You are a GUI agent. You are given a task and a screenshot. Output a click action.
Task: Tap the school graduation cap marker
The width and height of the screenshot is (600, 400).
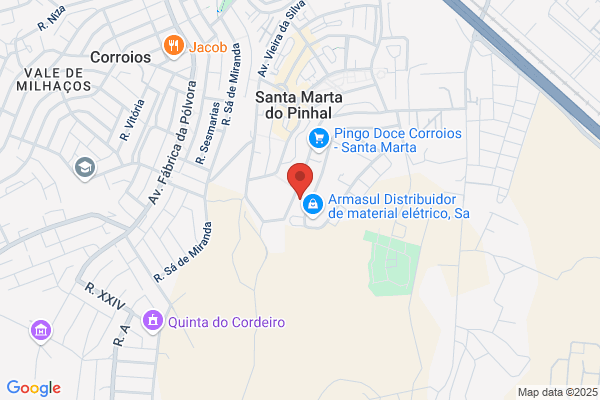point(85,169)
